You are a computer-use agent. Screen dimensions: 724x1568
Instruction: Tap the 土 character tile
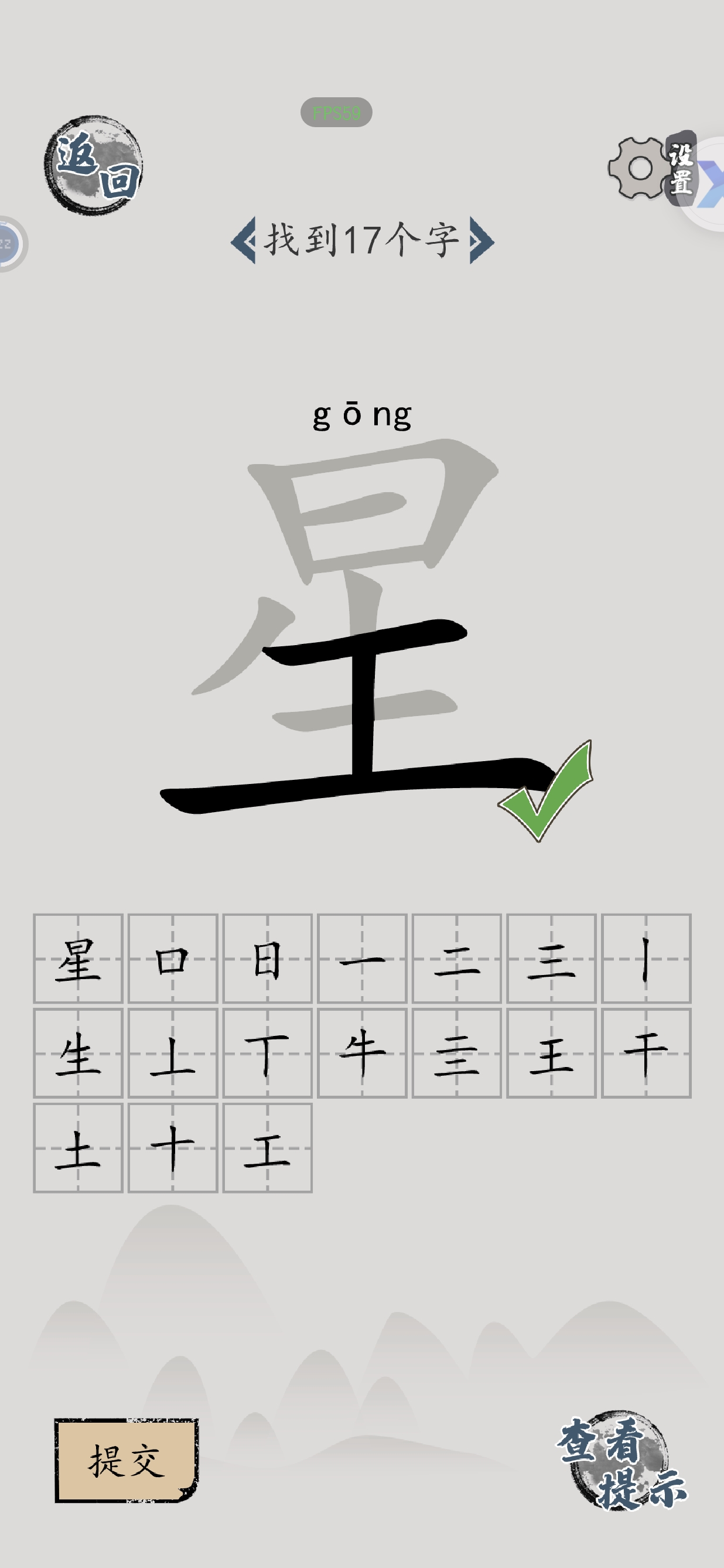(78, 1147)
